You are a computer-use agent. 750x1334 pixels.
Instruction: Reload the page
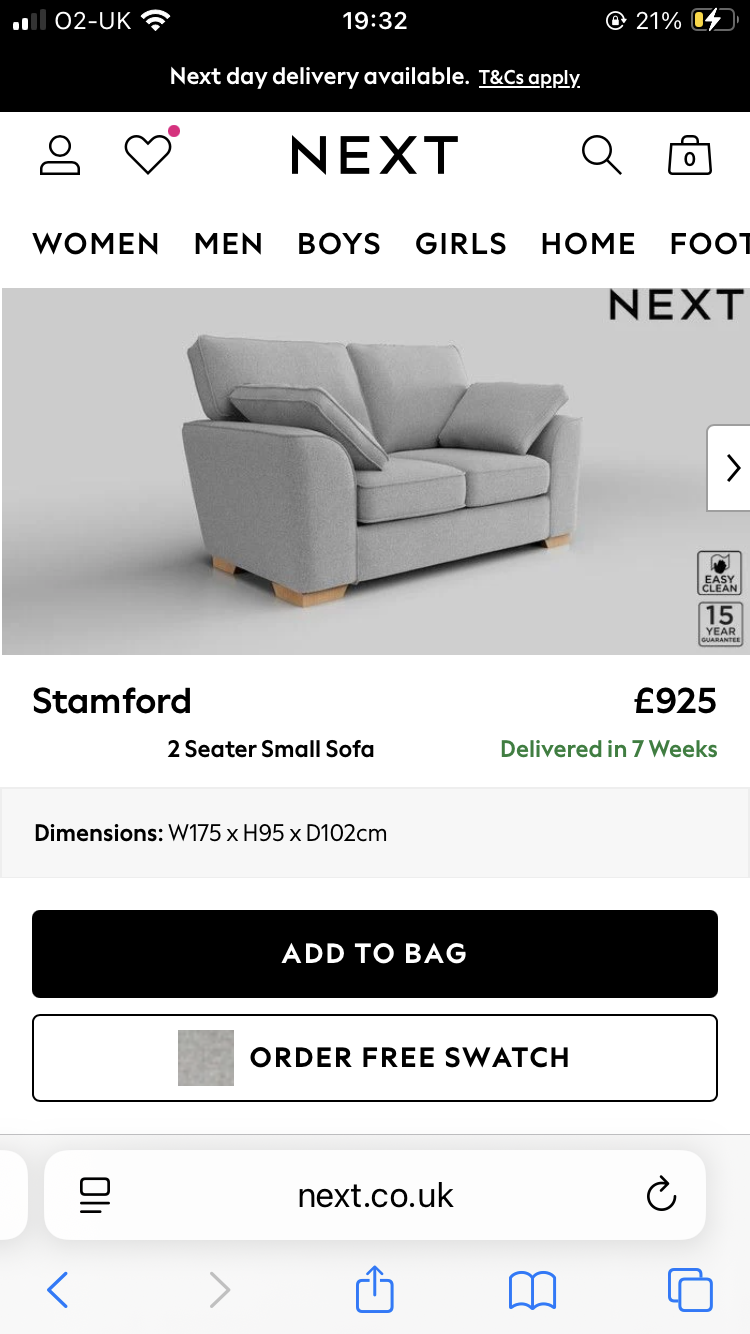pyautogui.click(x=661, y=1195)
